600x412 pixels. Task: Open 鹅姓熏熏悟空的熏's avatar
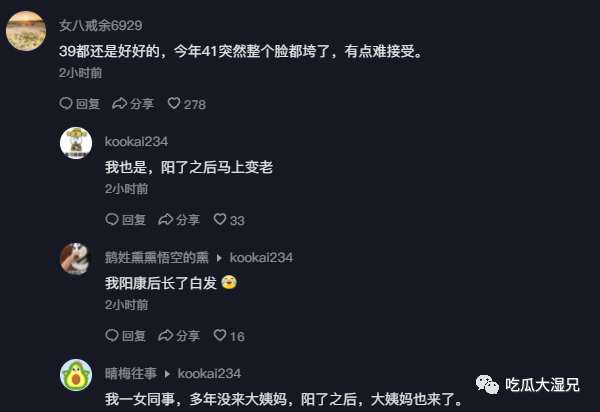click(x=76, y=259)
